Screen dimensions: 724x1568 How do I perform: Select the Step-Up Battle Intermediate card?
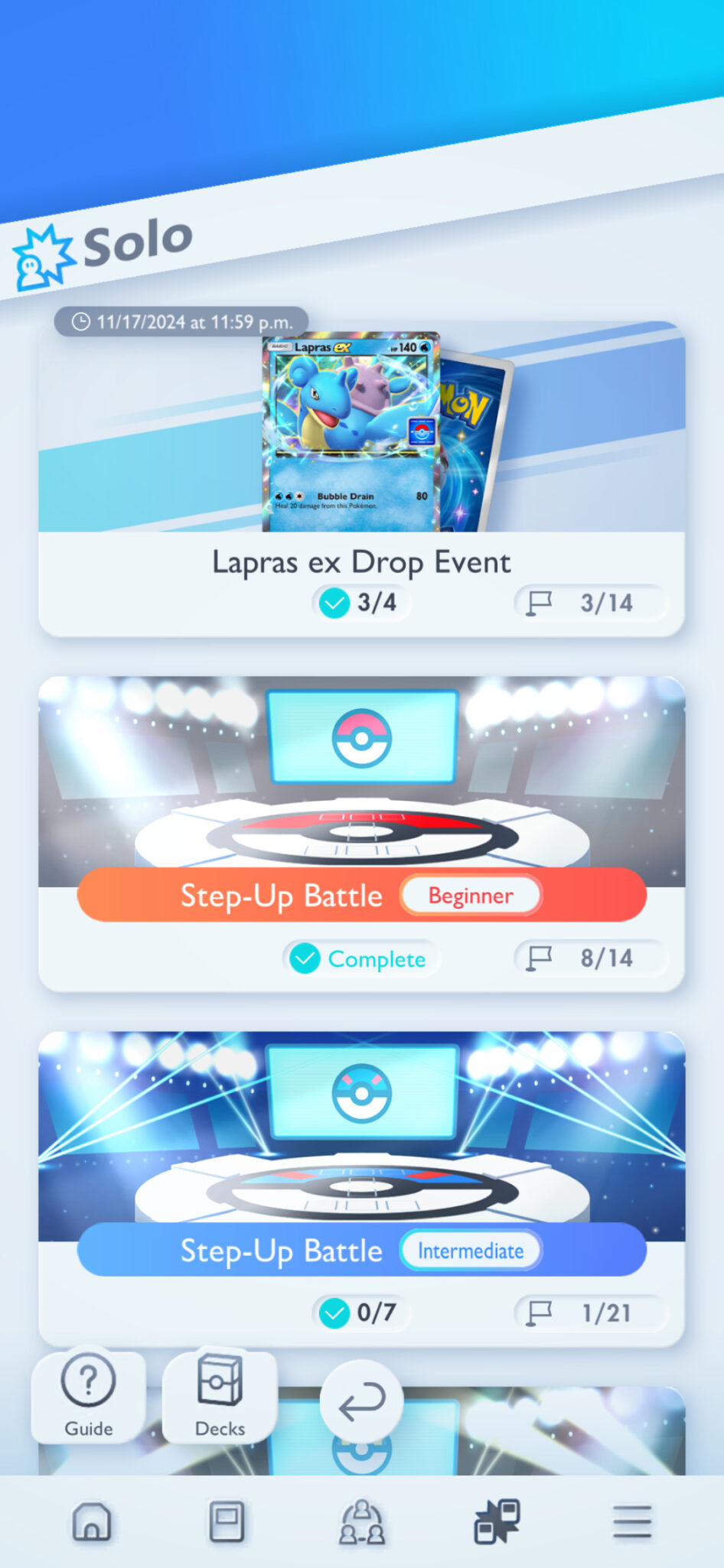click(361, 1188)
